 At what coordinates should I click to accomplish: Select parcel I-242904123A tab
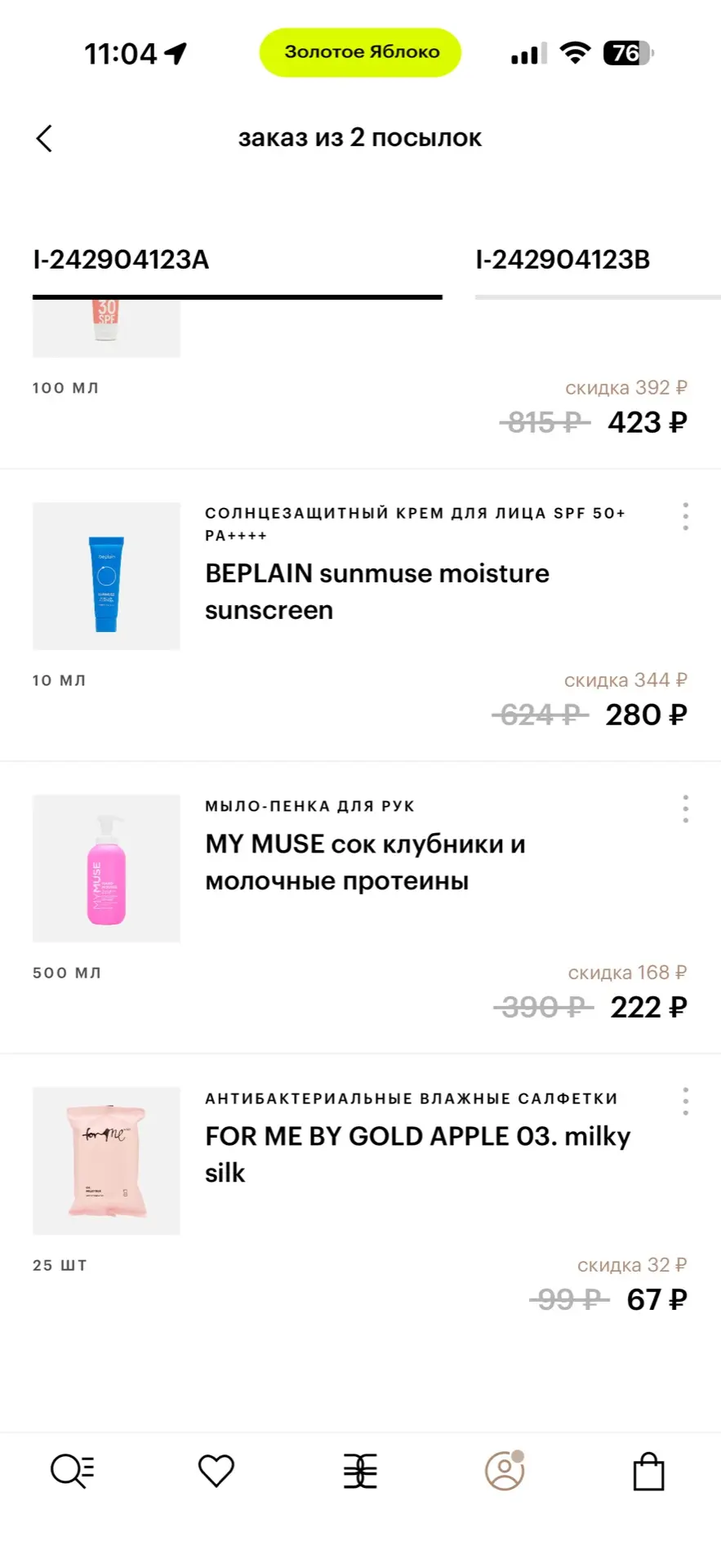coord(121,261)
